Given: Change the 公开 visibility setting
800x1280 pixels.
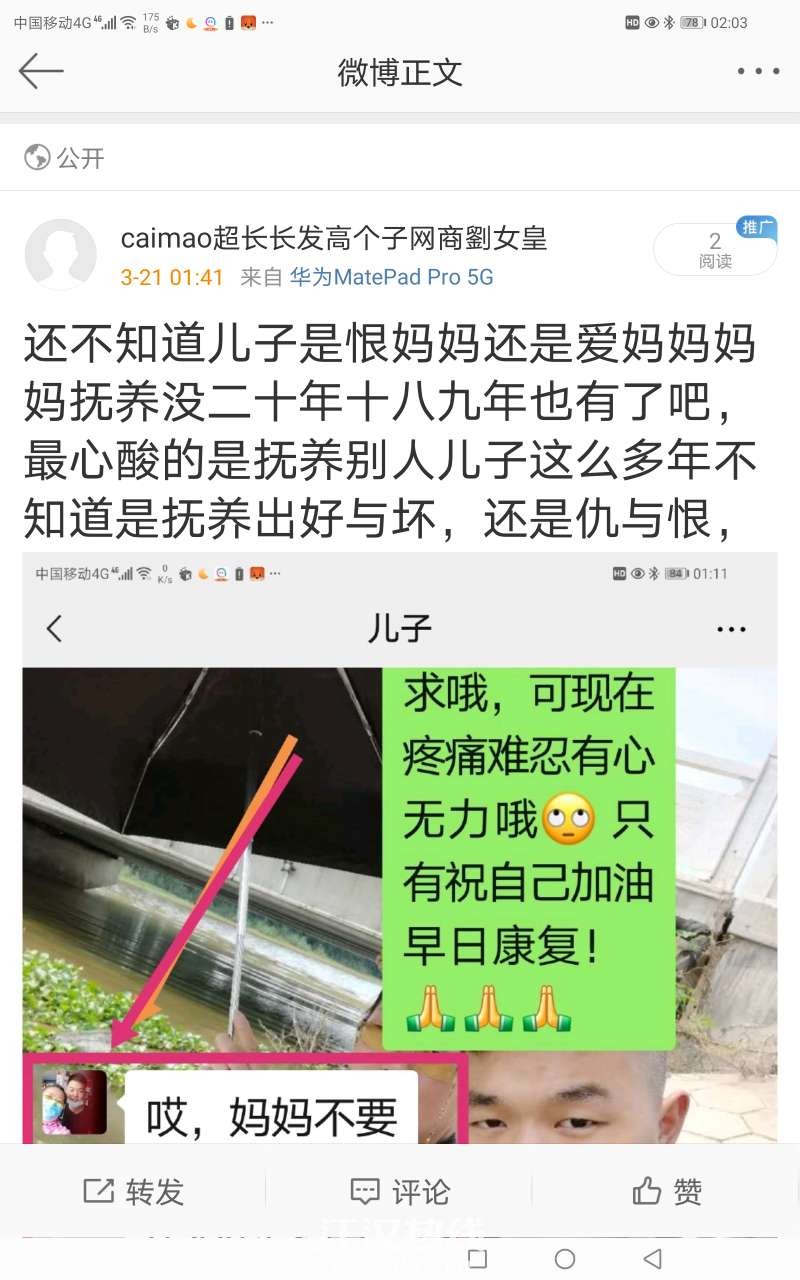Looking at the screenshot, I should (65, 158).
